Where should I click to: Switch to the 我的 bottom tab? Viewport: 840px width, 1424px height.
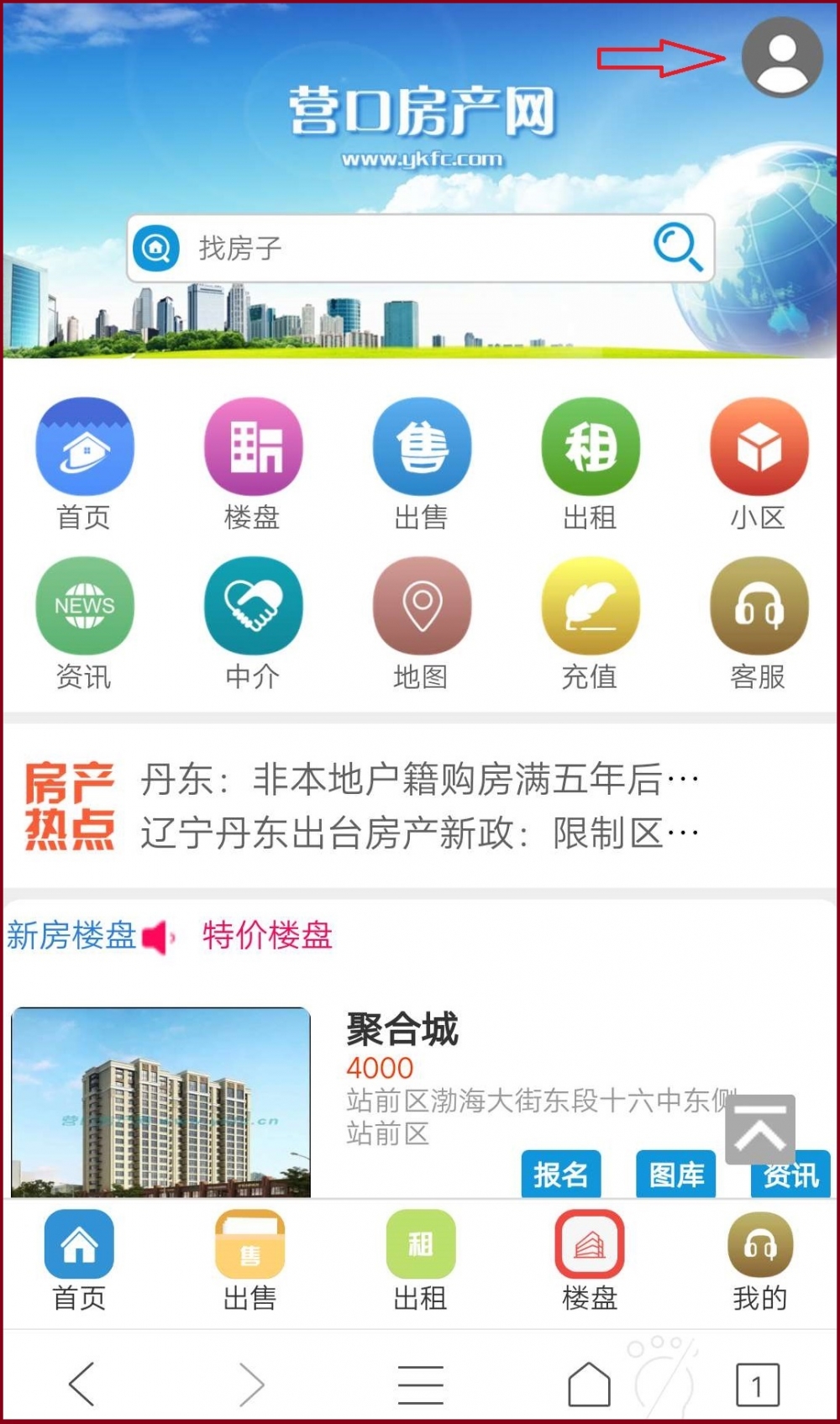pyautogui.click(x=759, y=1261)
